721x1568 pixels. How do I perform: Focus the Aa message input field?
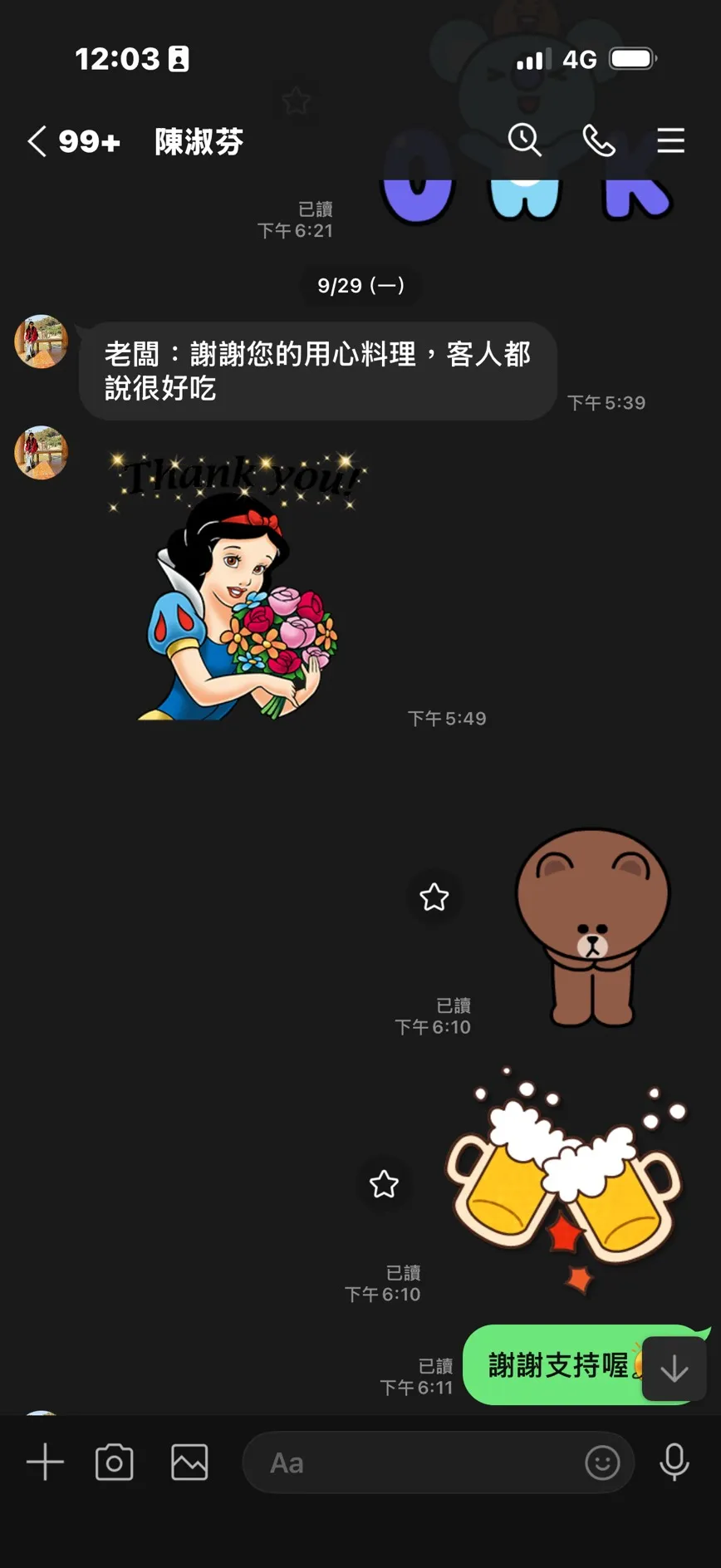(x=415, y=1462)
